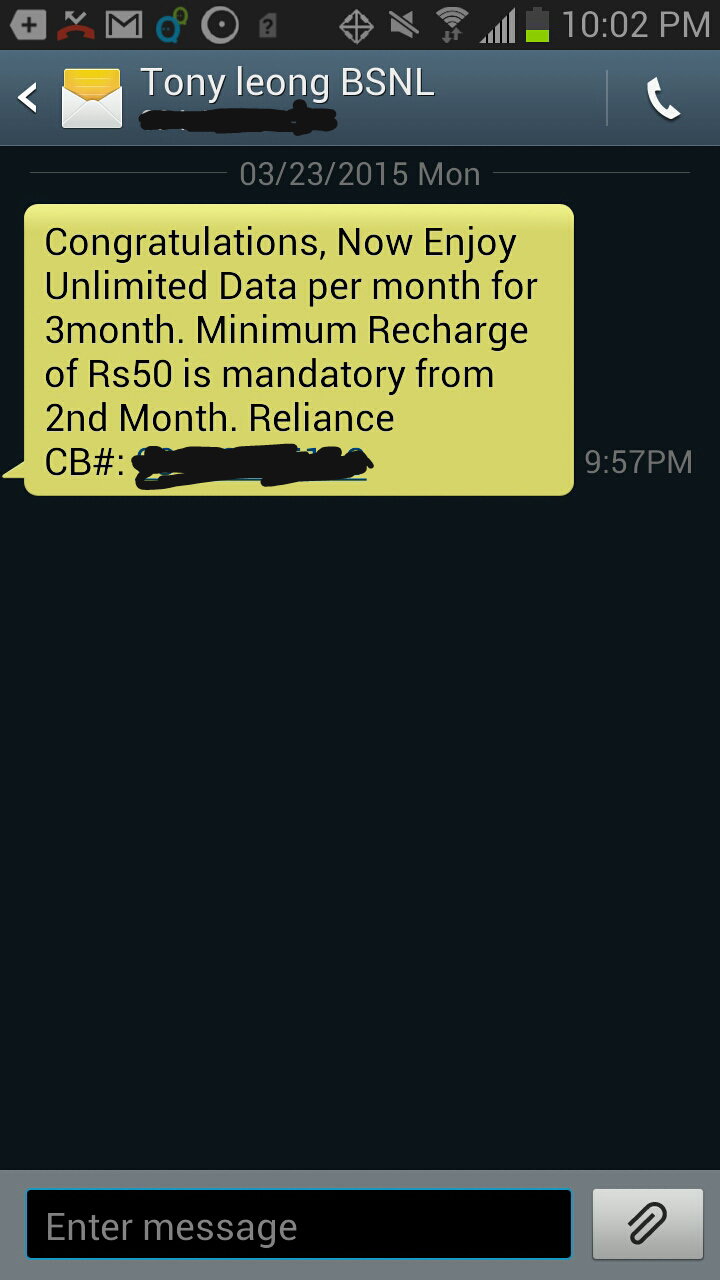The width and height of the screenshot is (720, 1280).
Task: Open the callback number link in the message
Action: point(253,463)
